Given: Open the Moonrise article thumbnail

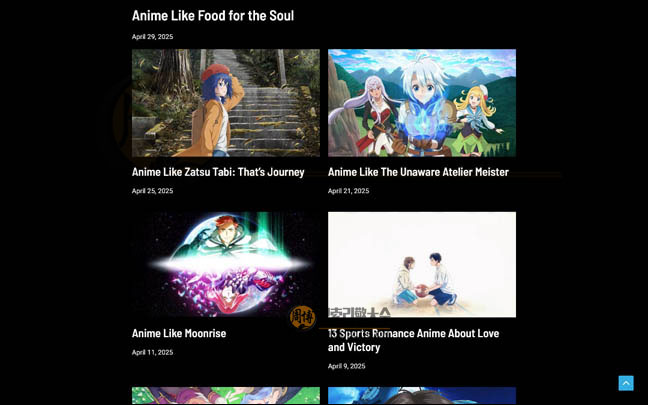Looking at the screenshot, I should tap(226, 264).
